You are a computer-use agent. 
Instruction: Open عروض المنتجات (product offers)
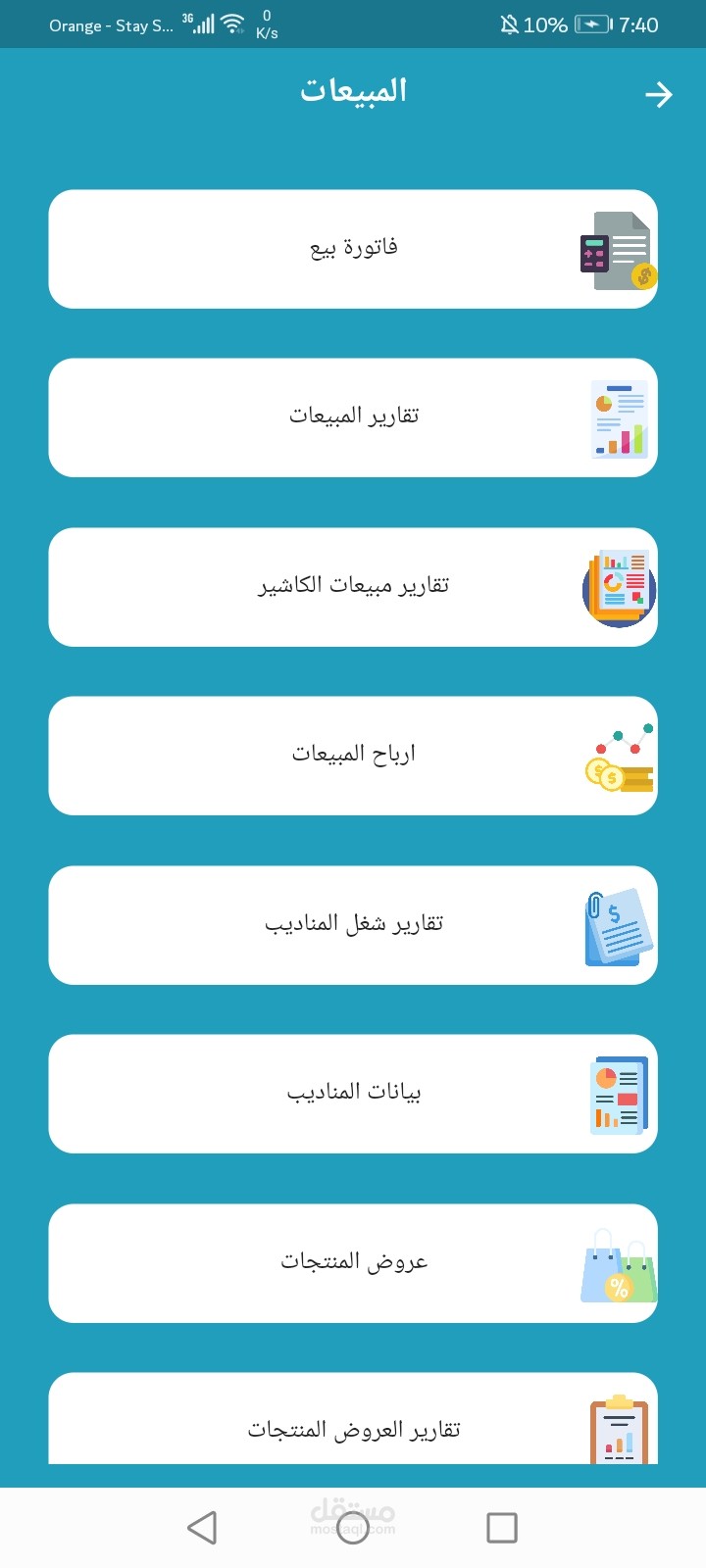coord(353,1263)
